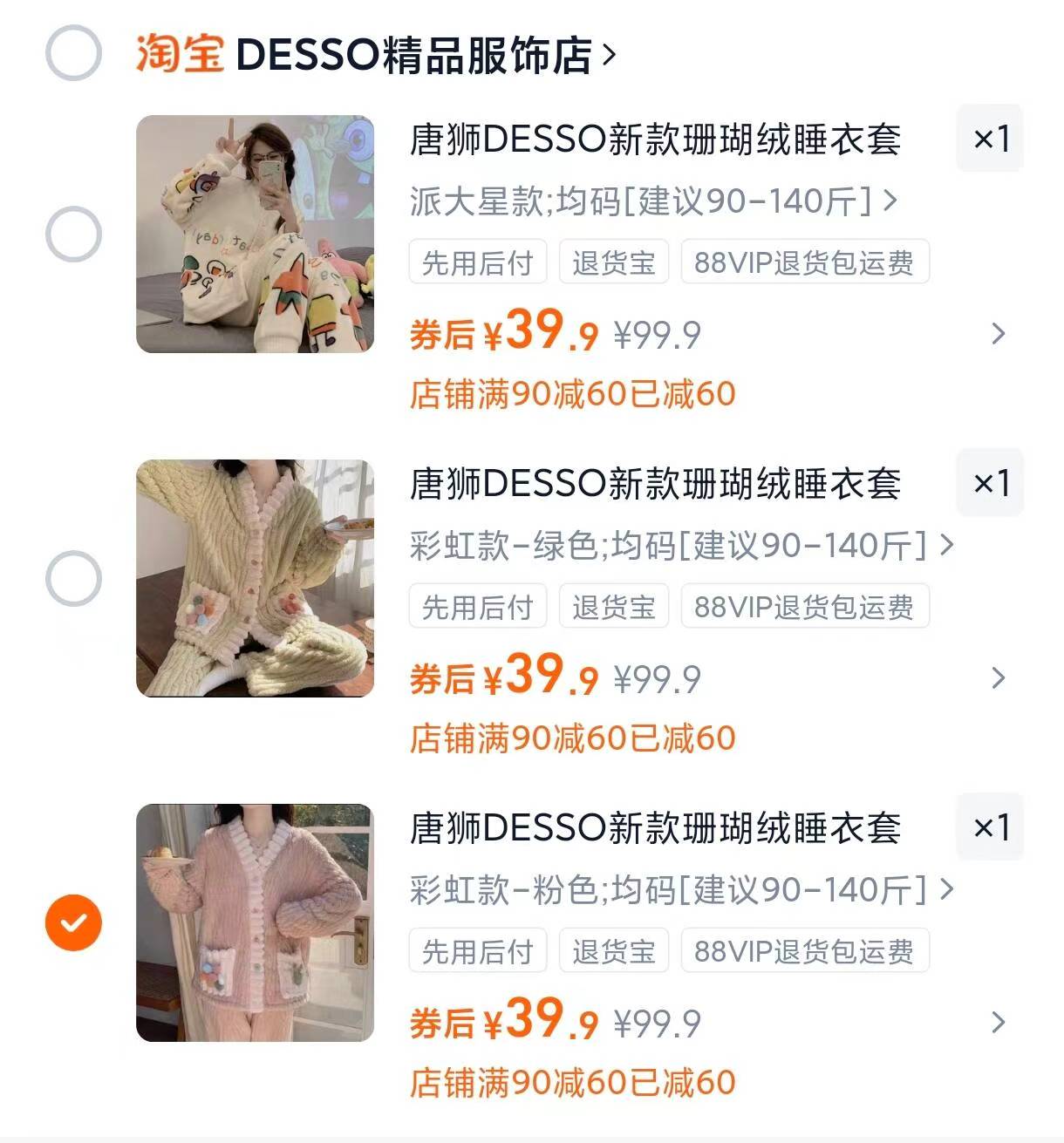Click the 店铺满90减60已减60 promotion text
Image resolution: width=1064 pixels, height=1143 pixels.
[574, 395]
